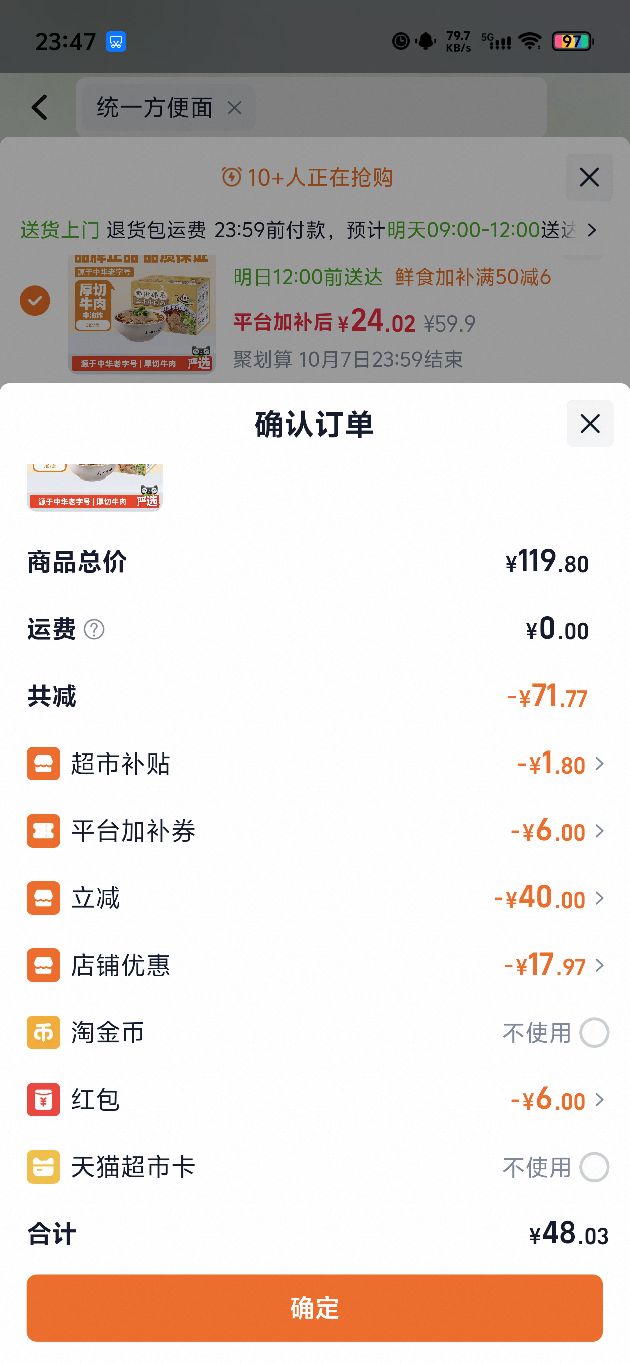Viewport: 630px width, 1364px height.
Task: Select the 淘金币 radio option
Action: [x=594, y=1033]
